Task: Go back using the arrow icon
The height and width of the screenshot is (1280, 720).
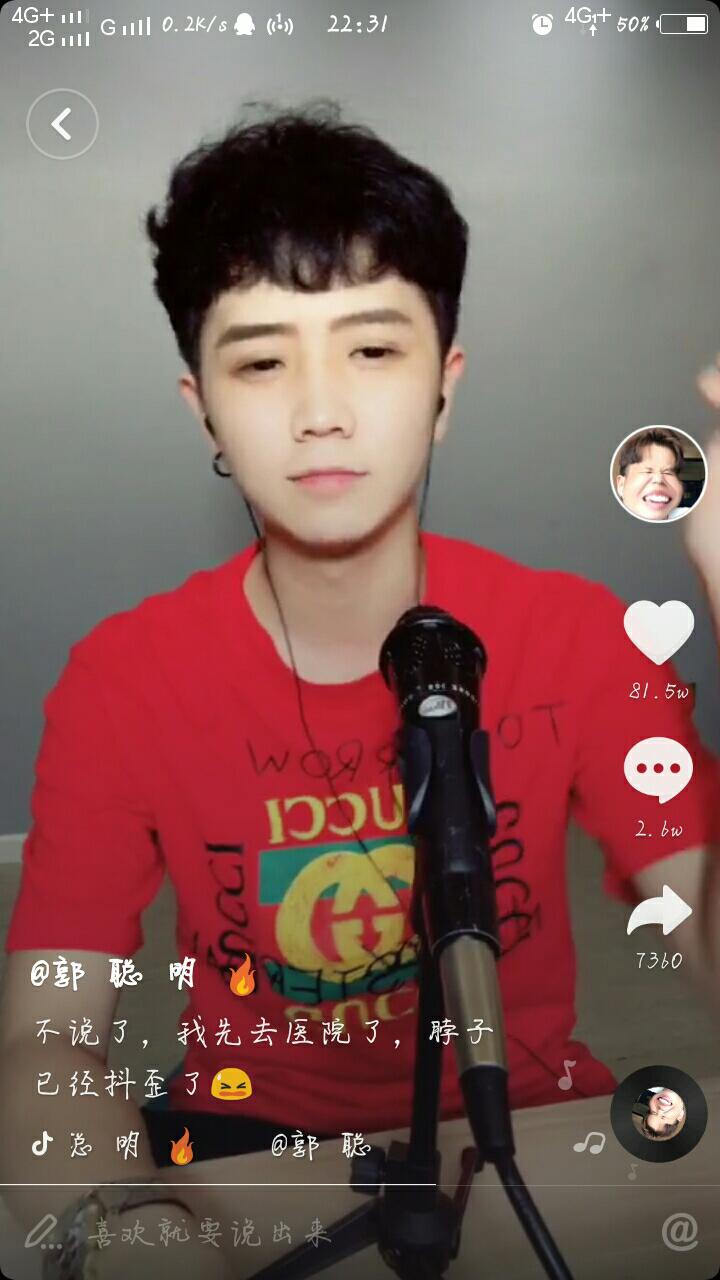Action: tap(62, 124)
